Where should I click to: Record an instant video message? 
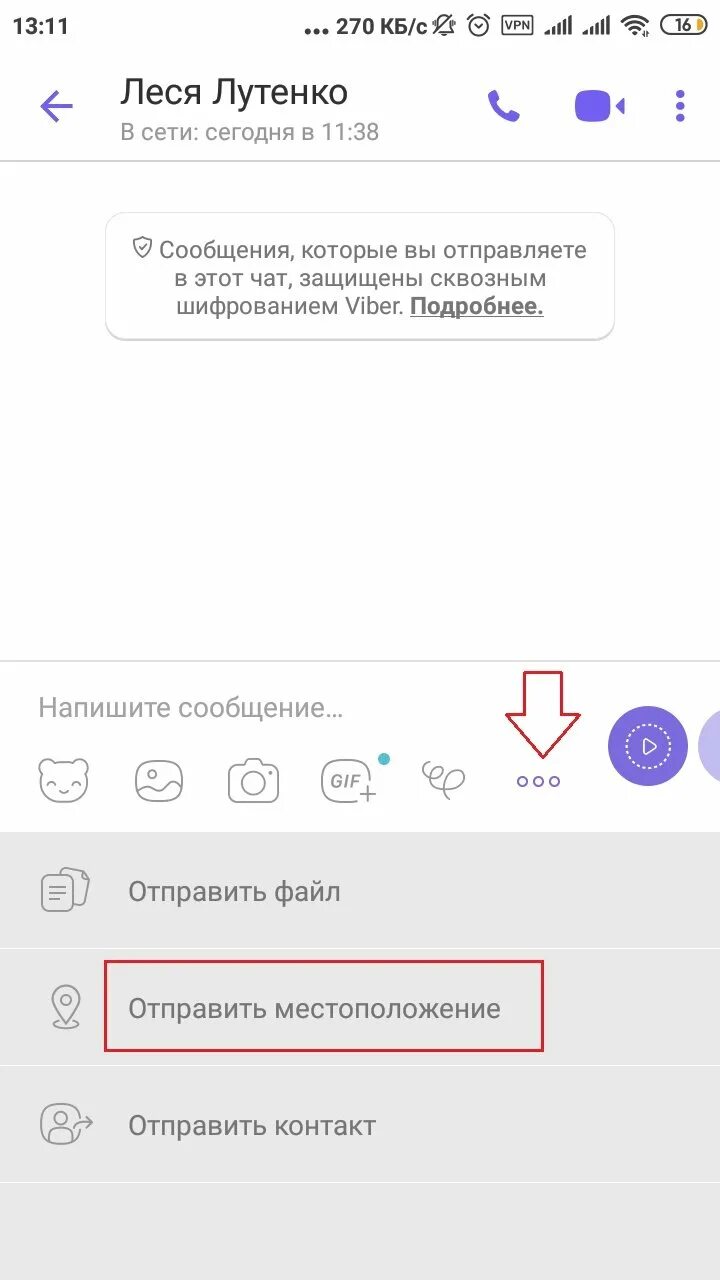click(648, 746)
